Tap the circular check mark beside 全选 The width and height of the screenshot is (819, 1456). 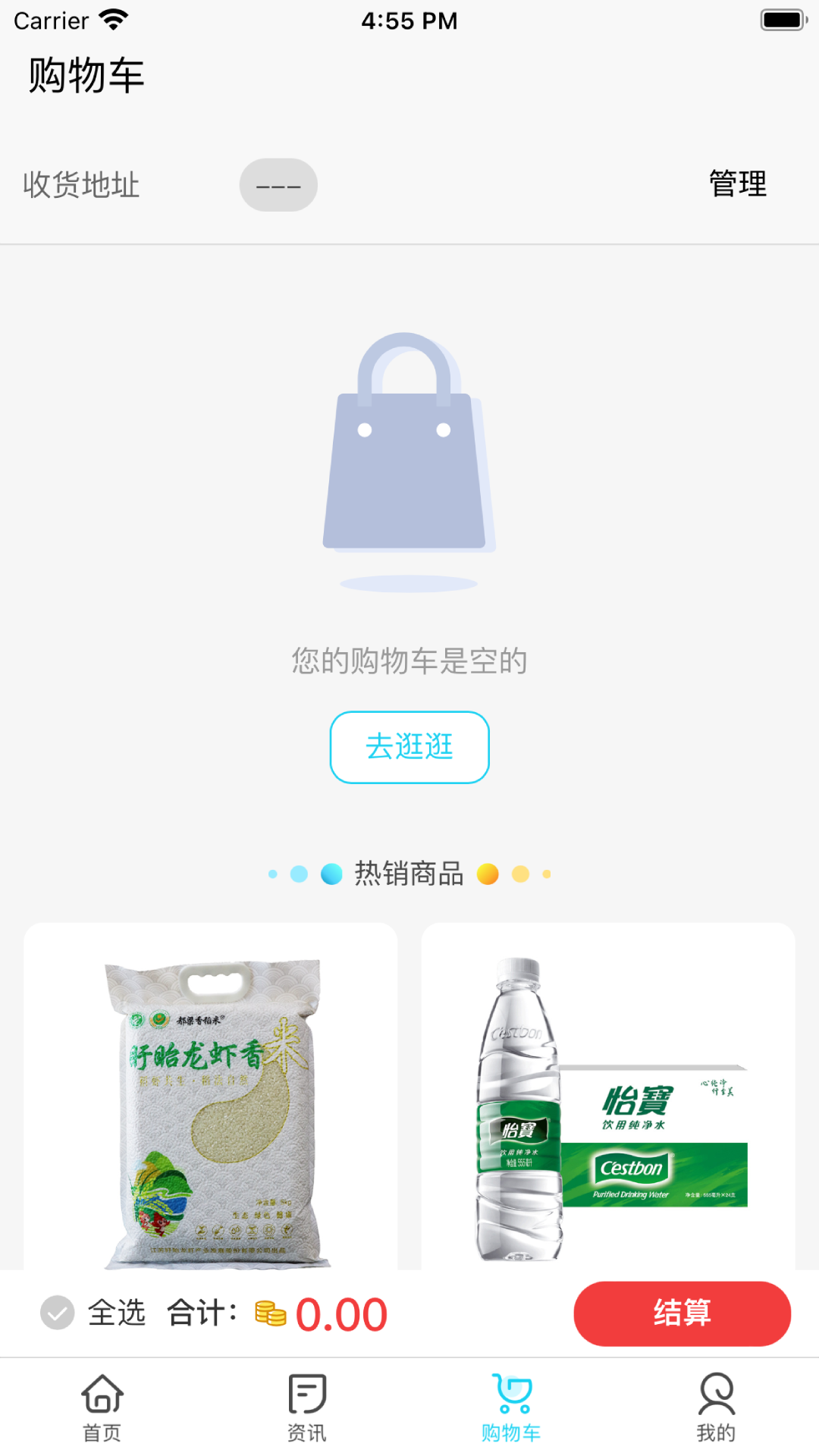coord(57,1313)
